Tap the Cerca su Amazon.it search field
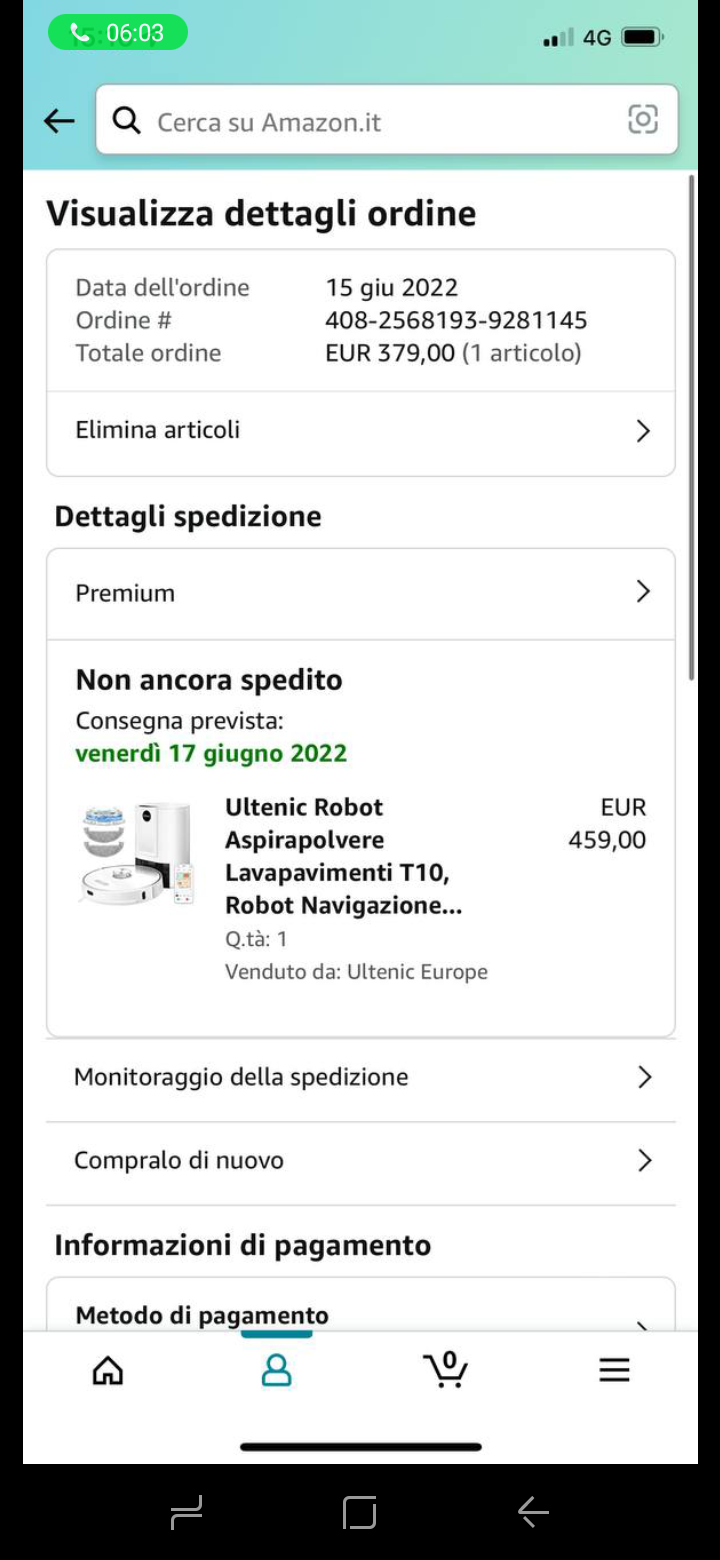 [x=386, y=120]
